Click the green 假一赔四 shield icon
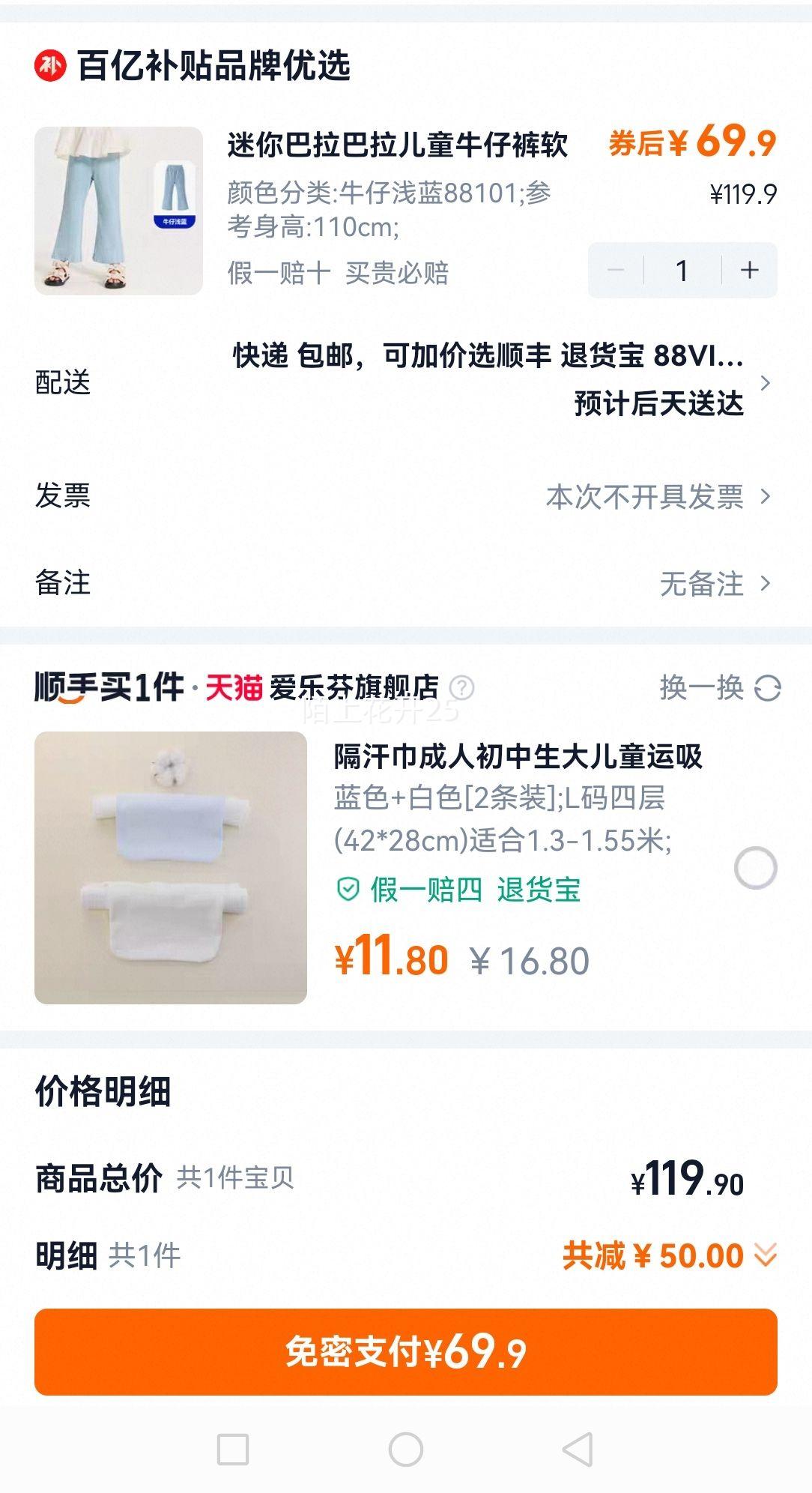The image size is (812, 1493). (x=347, y=891)
